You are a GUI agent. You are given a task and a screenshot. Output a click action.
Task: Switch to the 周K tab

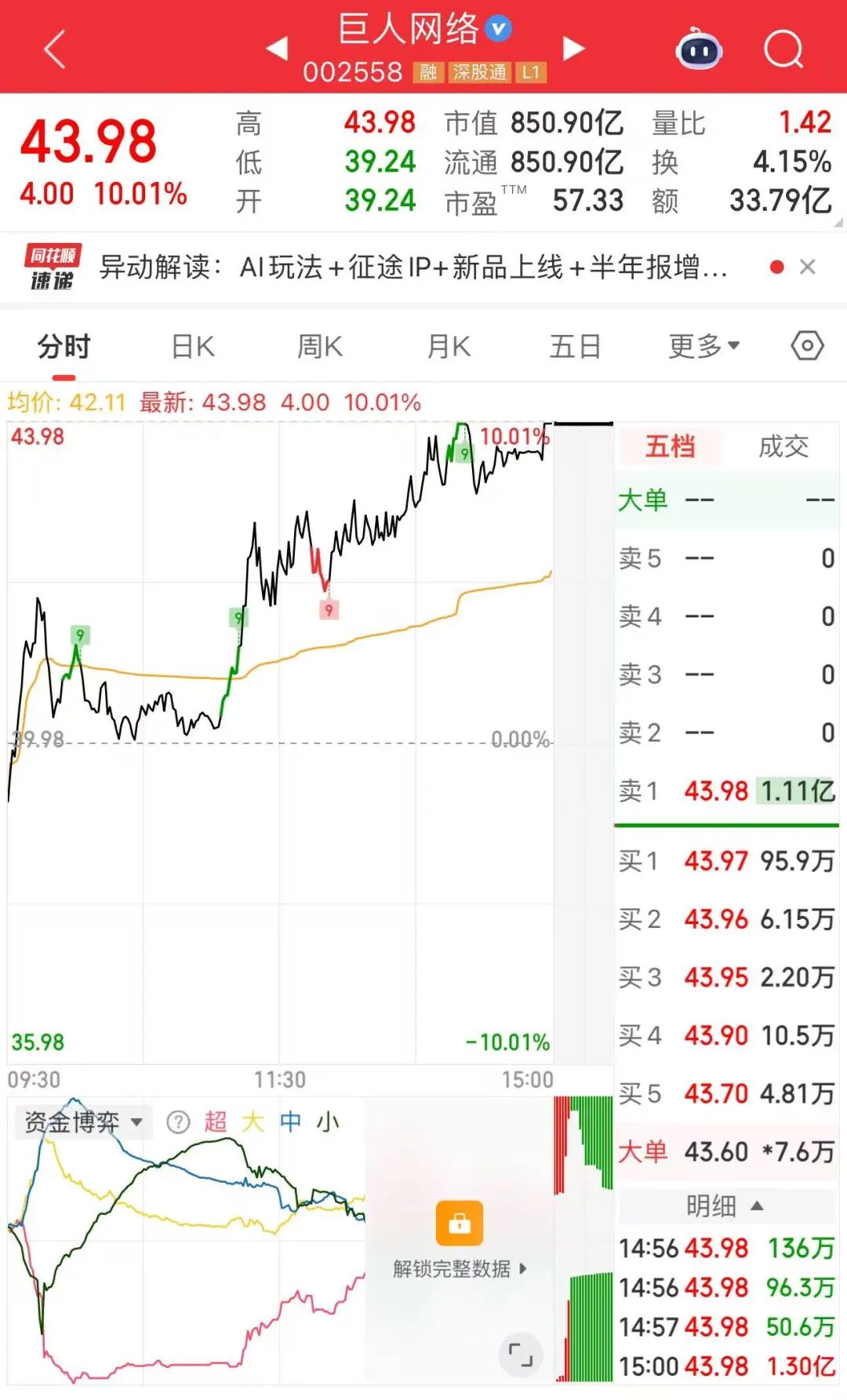click(x=320, y=346)
